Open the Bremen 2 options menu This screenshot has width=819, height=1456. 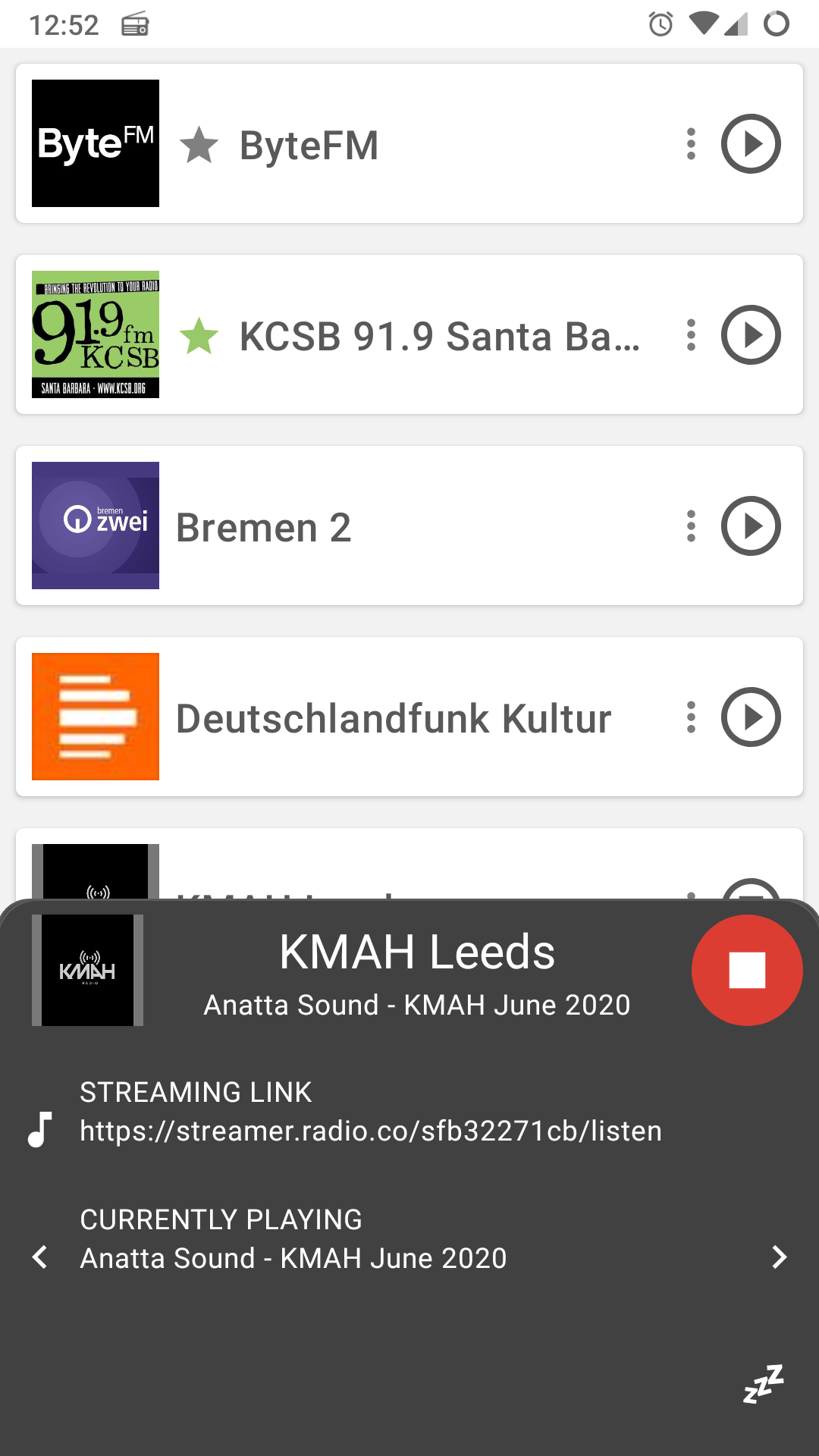691,526
